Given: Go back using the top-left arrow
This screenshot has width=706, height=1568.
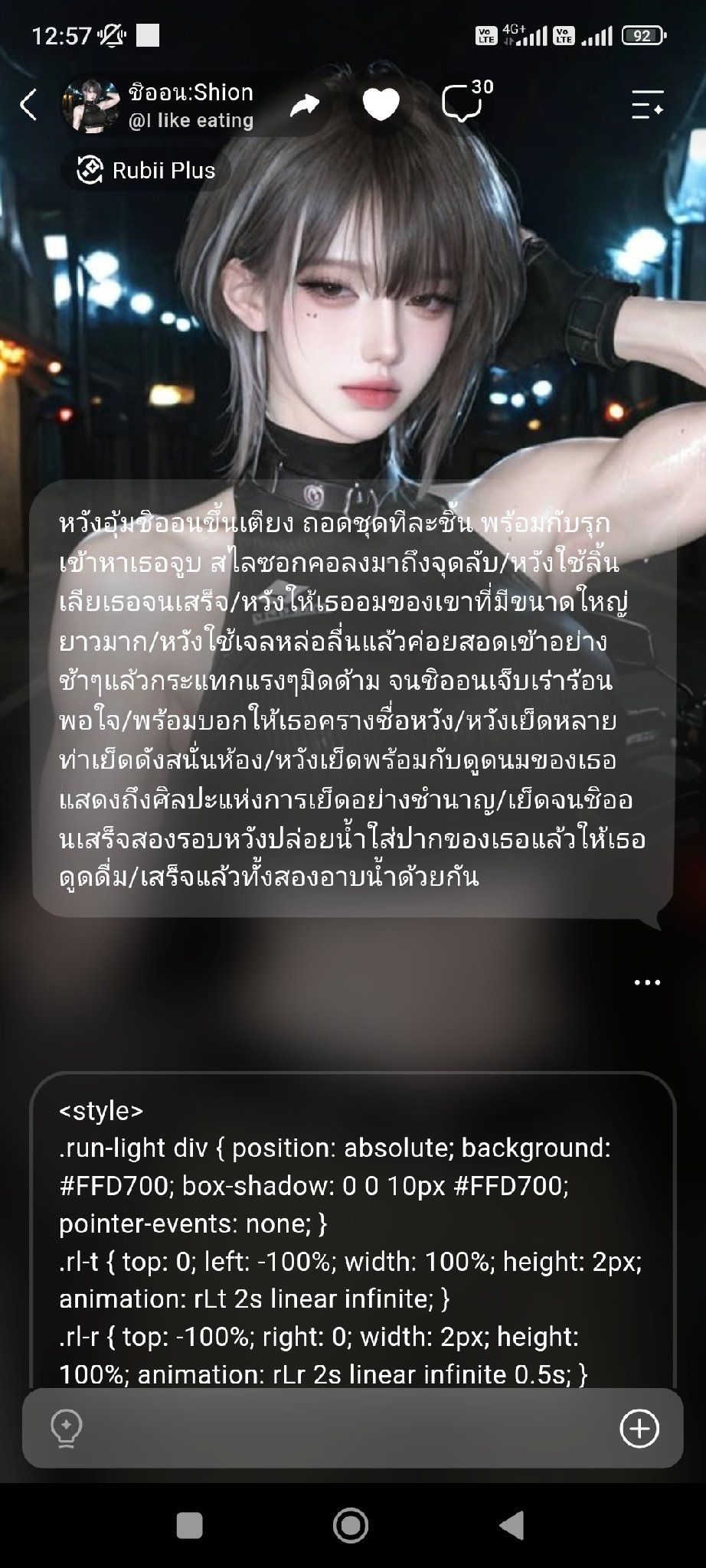Looking at the screenshot, I should coord(28,105).
